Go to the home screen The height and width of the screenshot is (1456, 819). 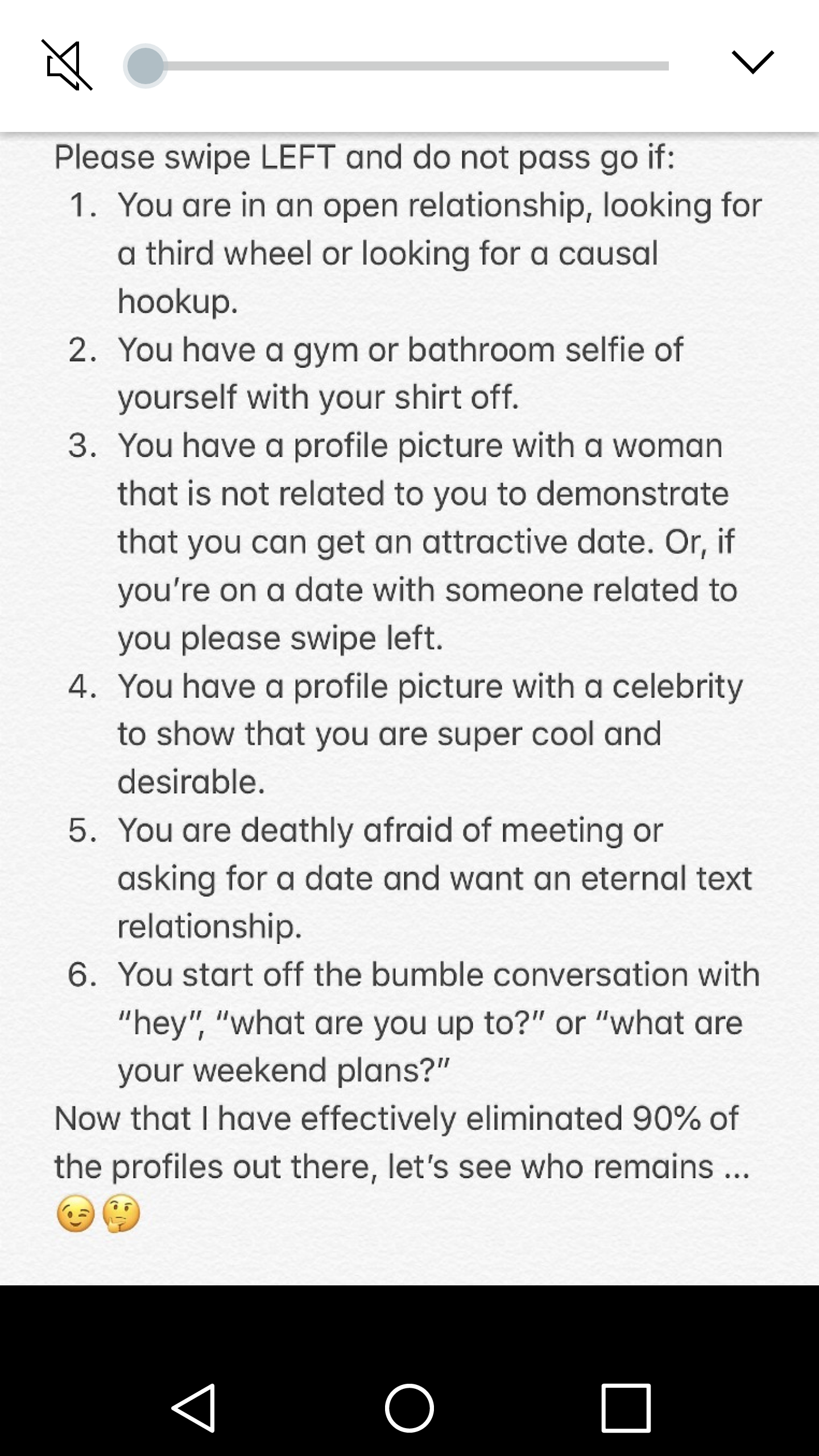pyautogui.click(x=409, y=1408)
